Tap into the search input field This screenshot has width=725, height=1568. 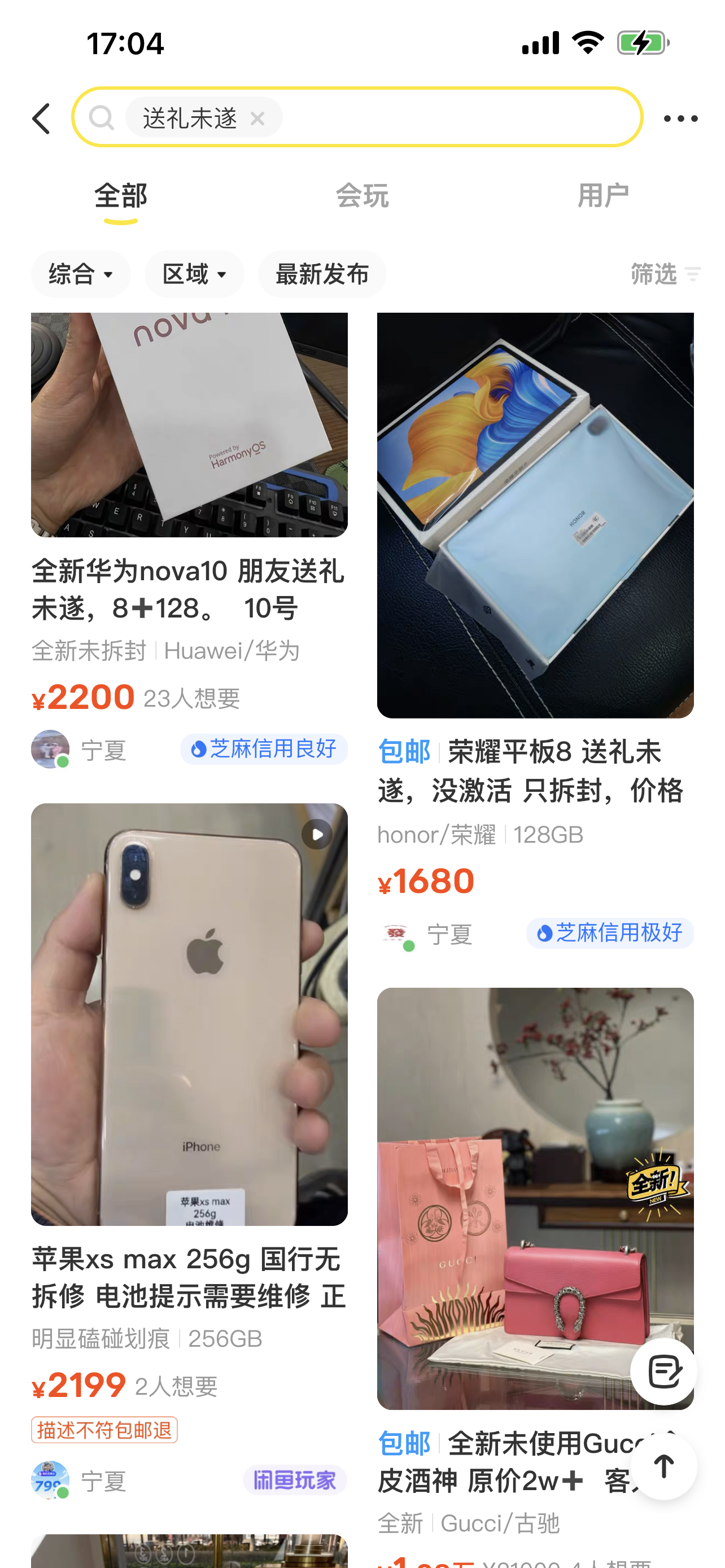pyautogui.click(x=457, y=117)
